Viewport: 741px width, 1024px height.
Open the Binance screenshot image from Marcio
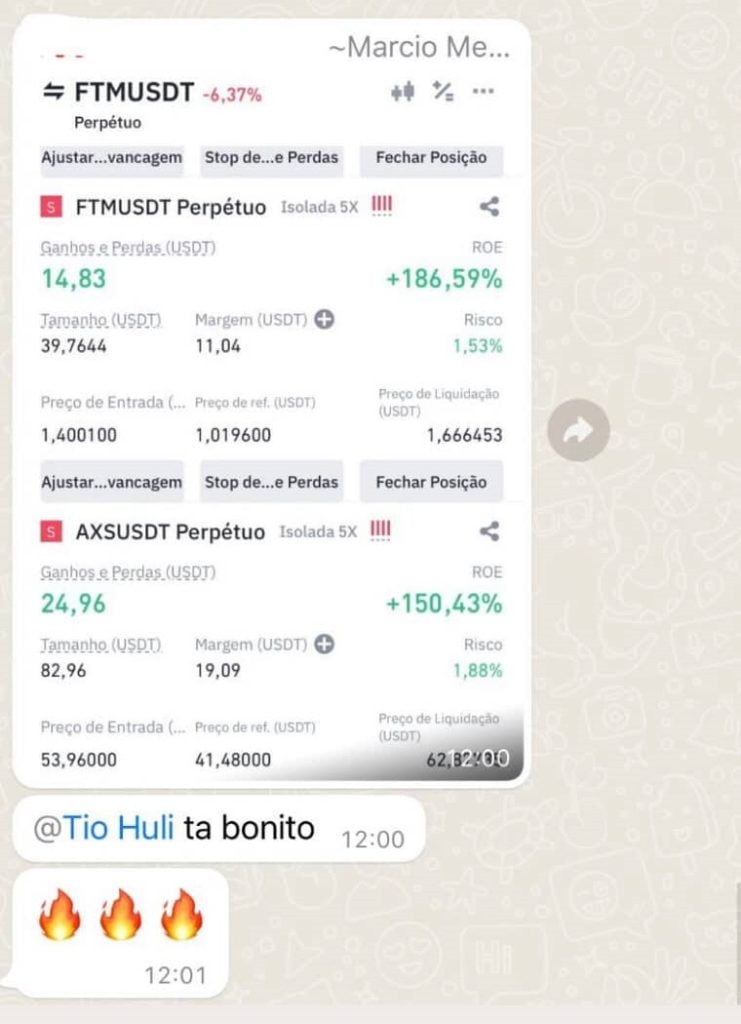click(271, 420)
